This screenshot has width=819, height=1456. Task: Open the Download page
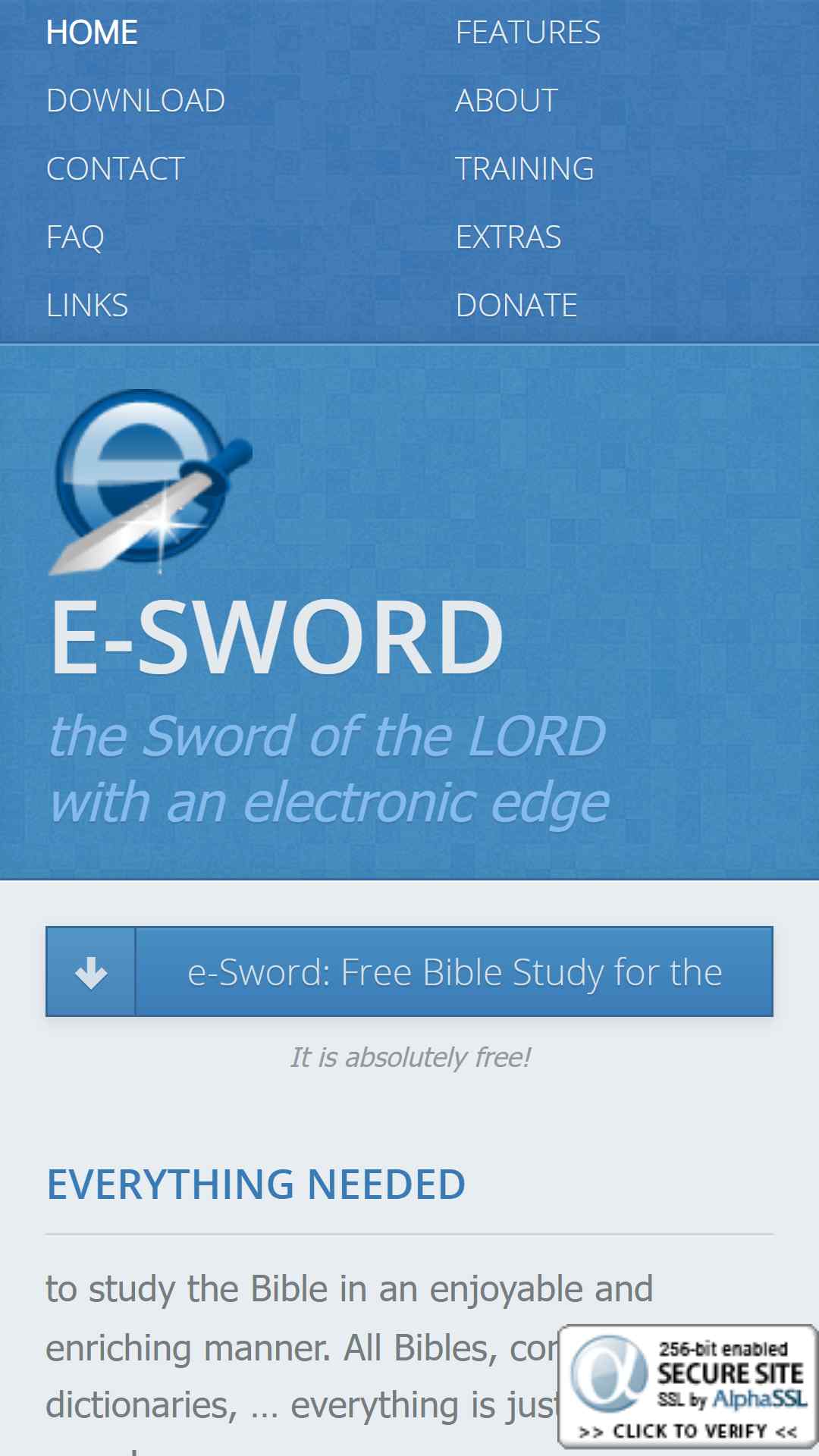[x=136, y=101]
